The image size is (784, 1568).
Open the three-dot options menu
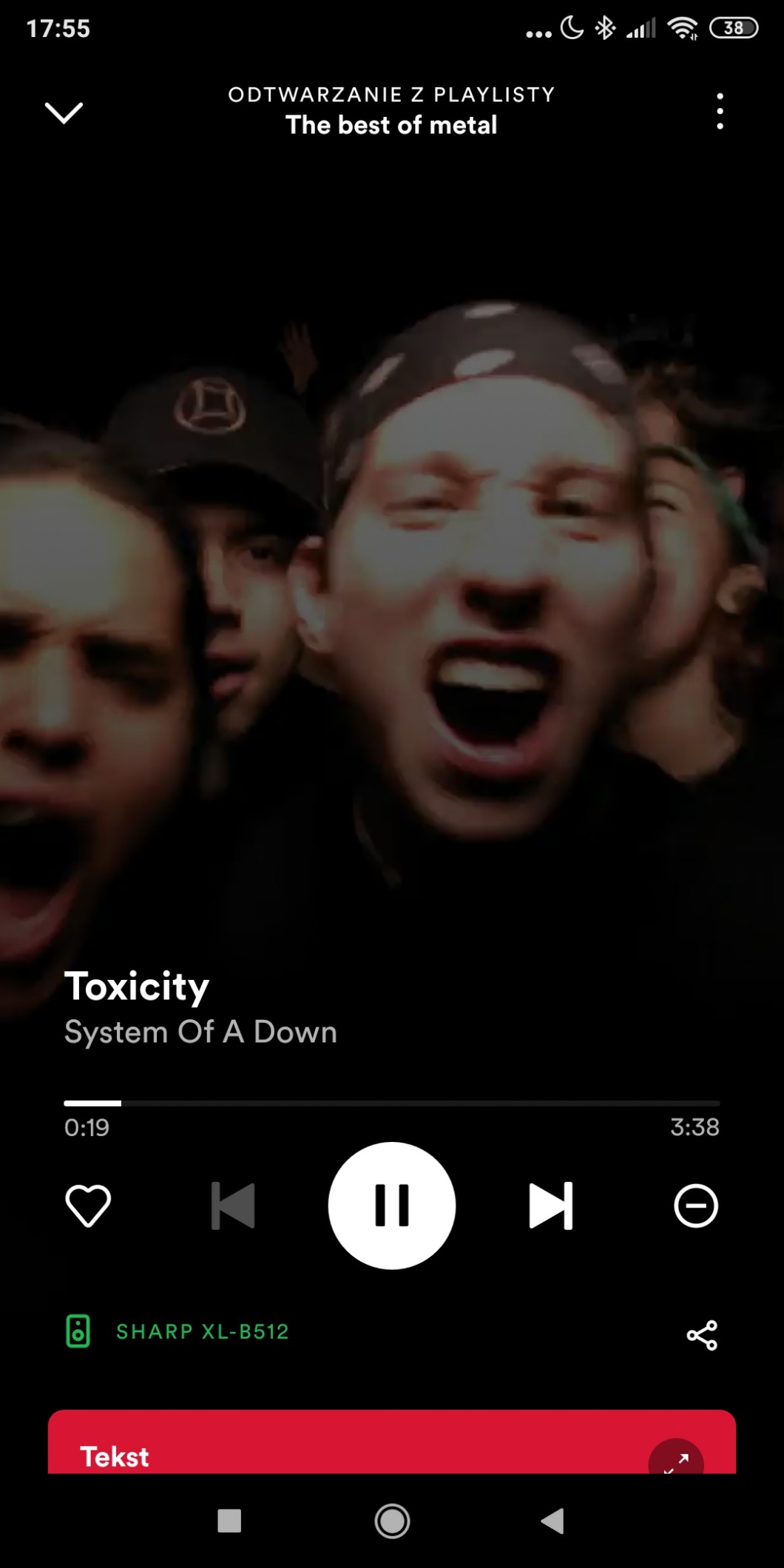[720, 112]
